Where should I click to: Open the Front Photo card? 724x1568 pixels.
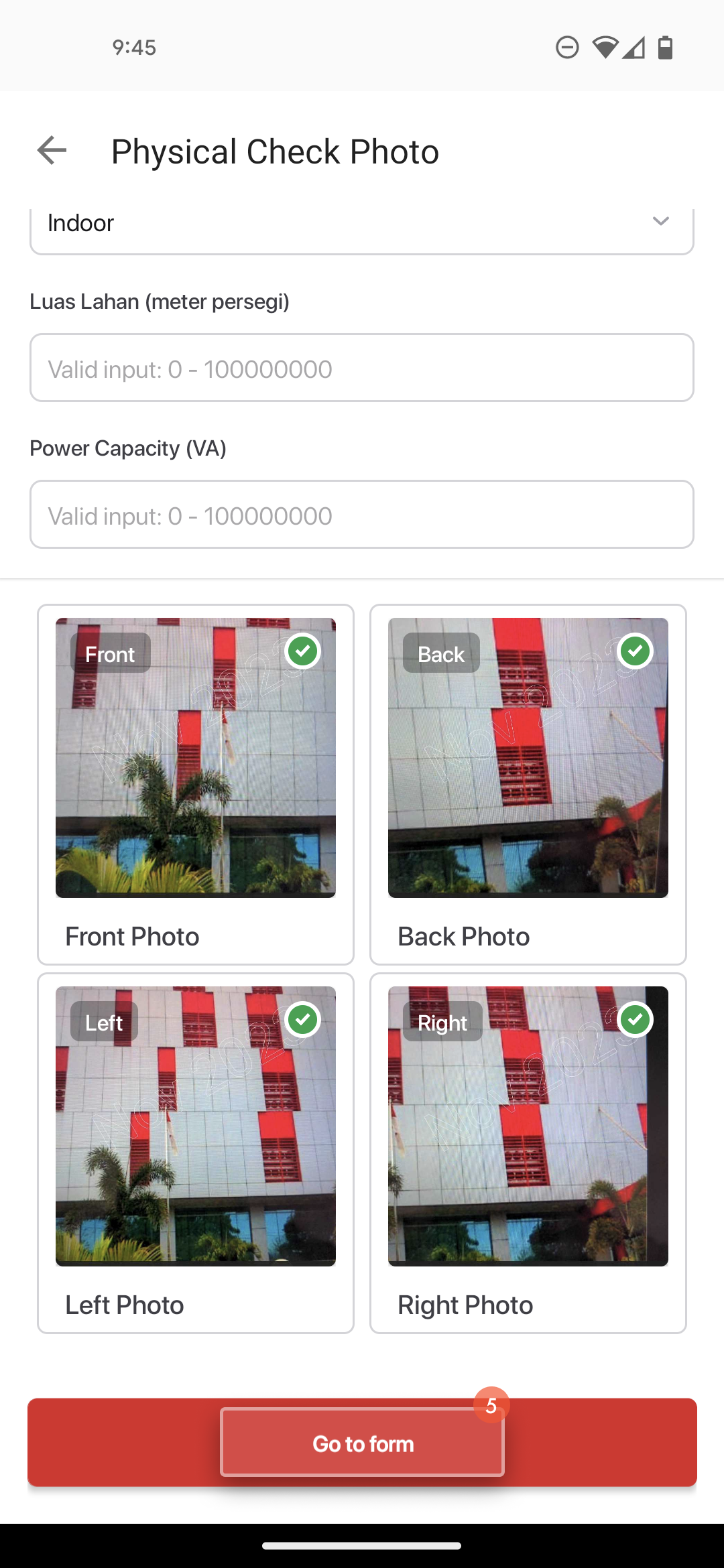196,784
